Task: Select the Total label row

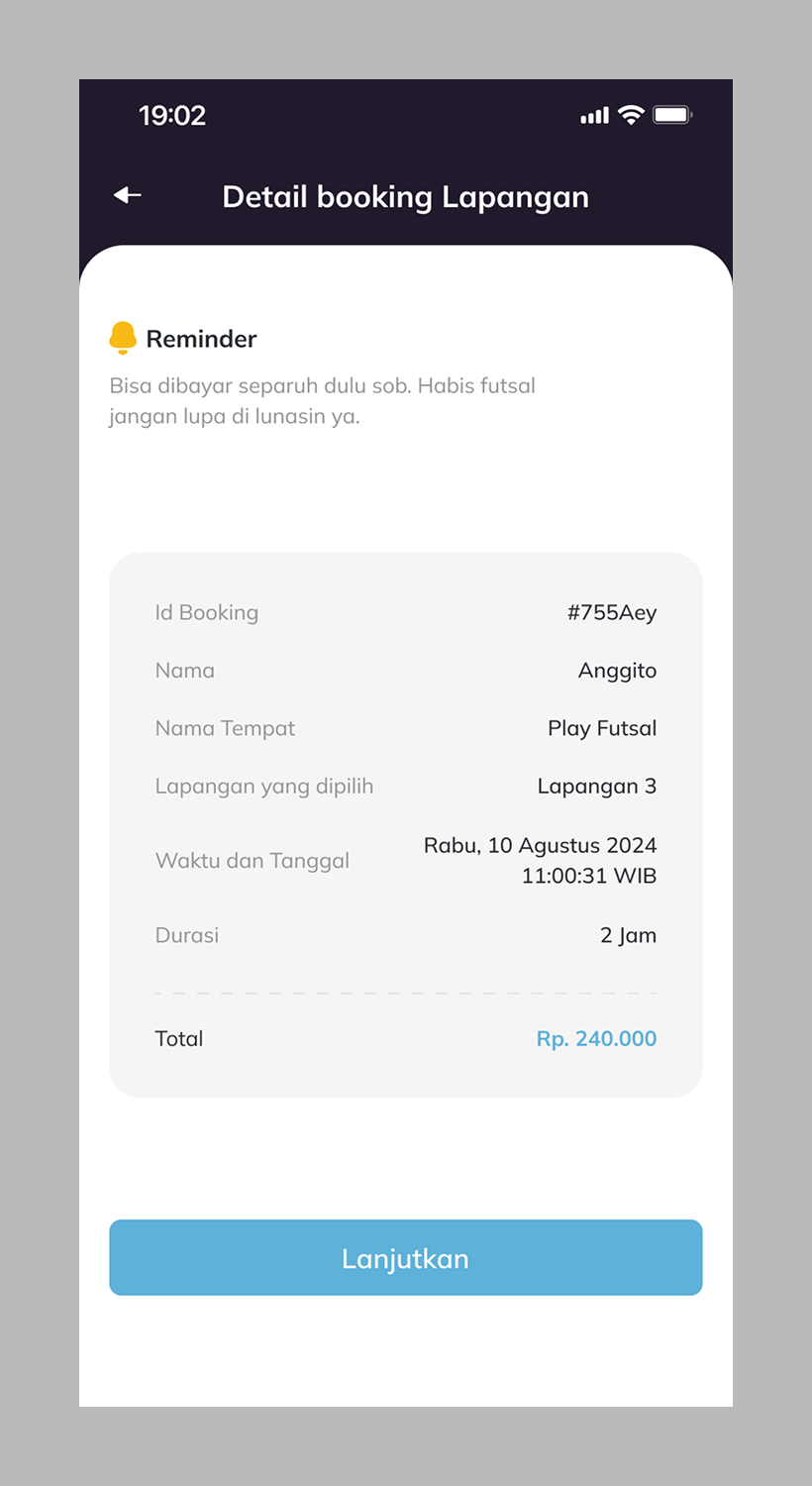Action: click(179, 1038)
